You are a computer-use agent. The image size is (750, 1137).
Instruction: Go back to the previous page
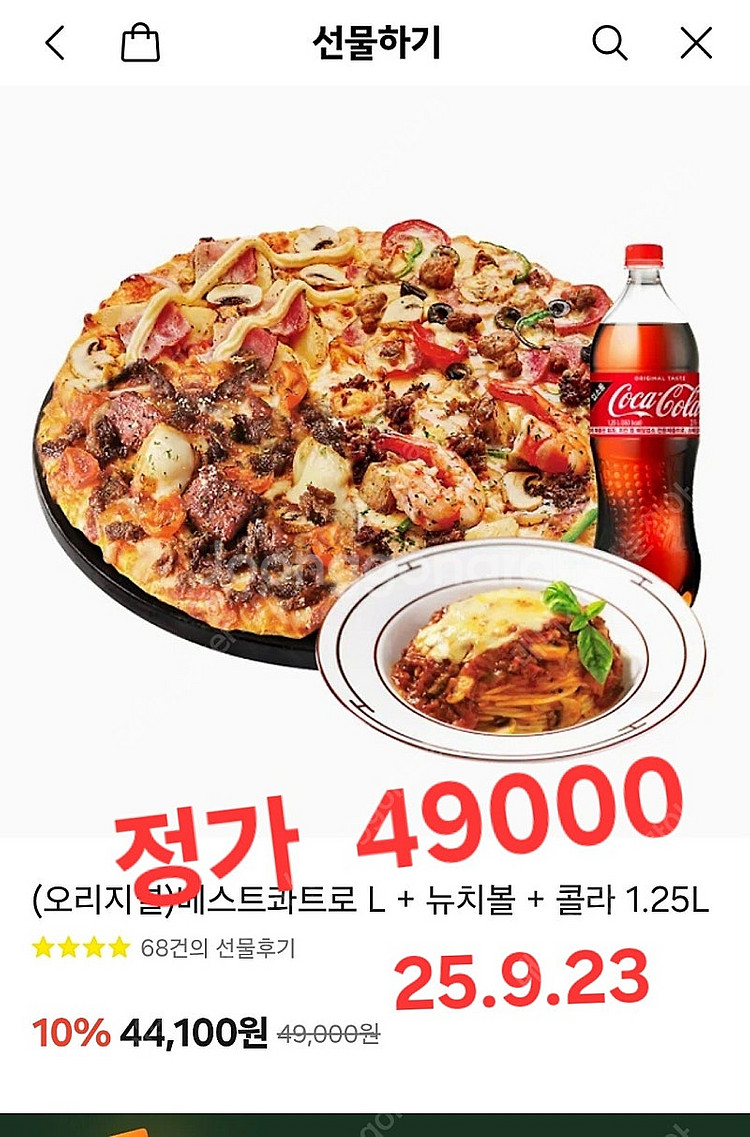point(55,43)
